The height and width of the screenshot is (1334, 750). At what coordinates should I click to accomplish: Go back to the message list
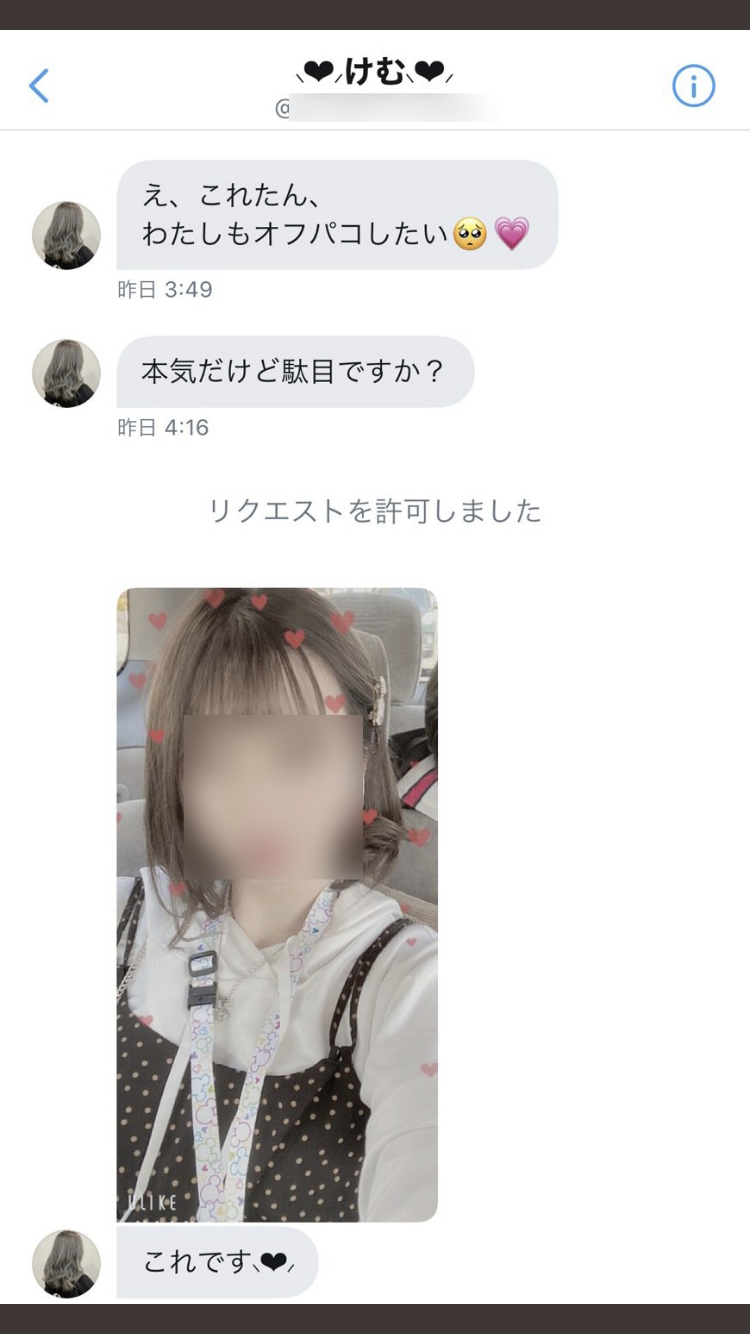tap(39, 86)
